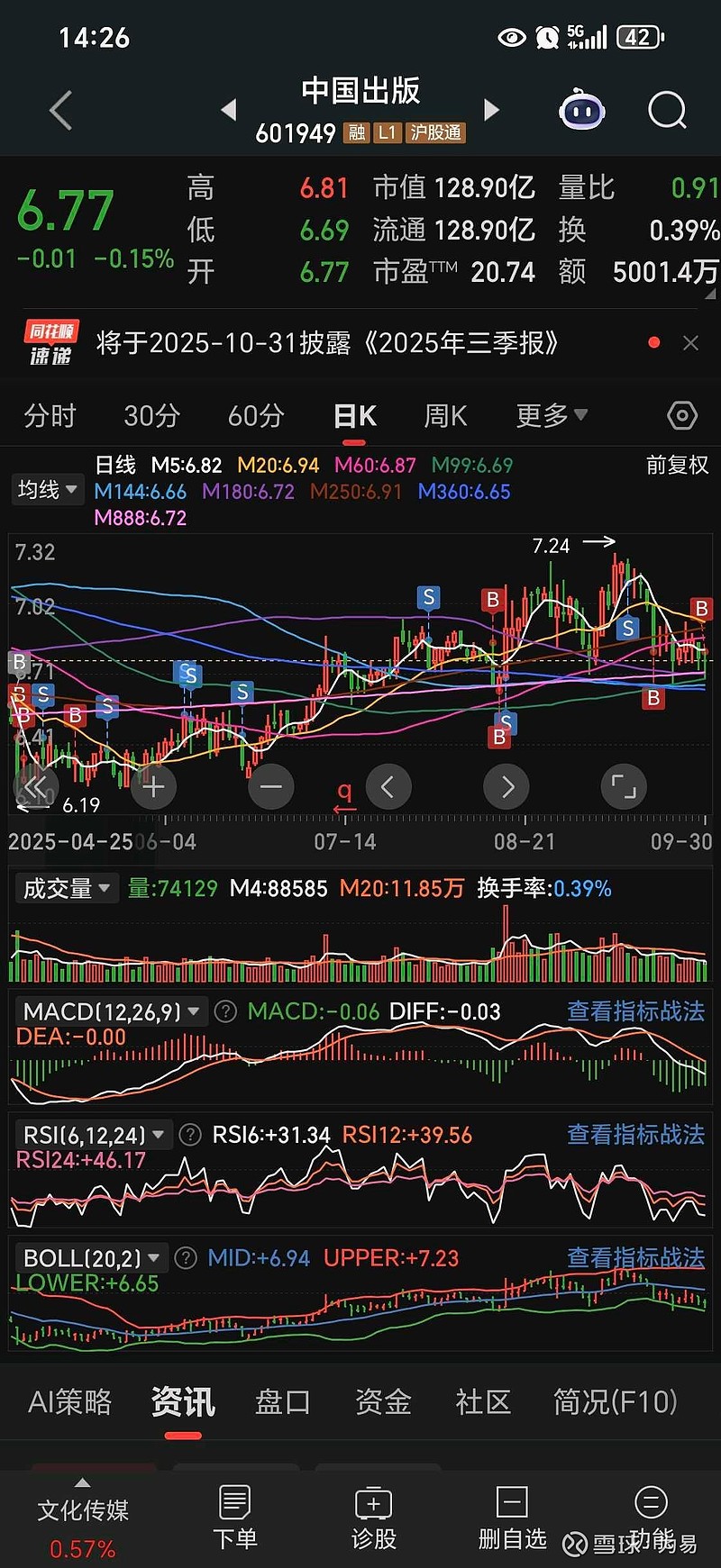Expand the K-line chart to fullscreen
This screenshot has height=1568, width=721.
coord(624,786)
